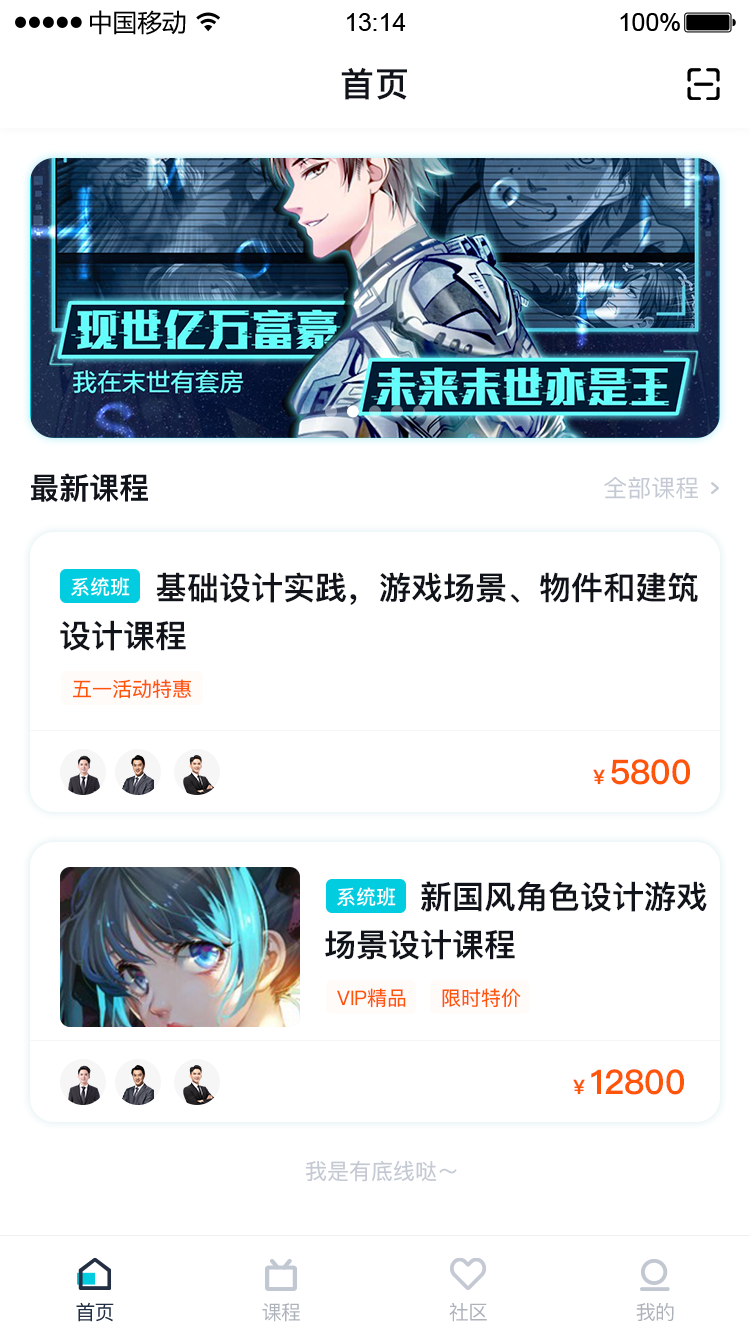
Task: Switch to the 课程 tab
Action: tap(281, 1287)
